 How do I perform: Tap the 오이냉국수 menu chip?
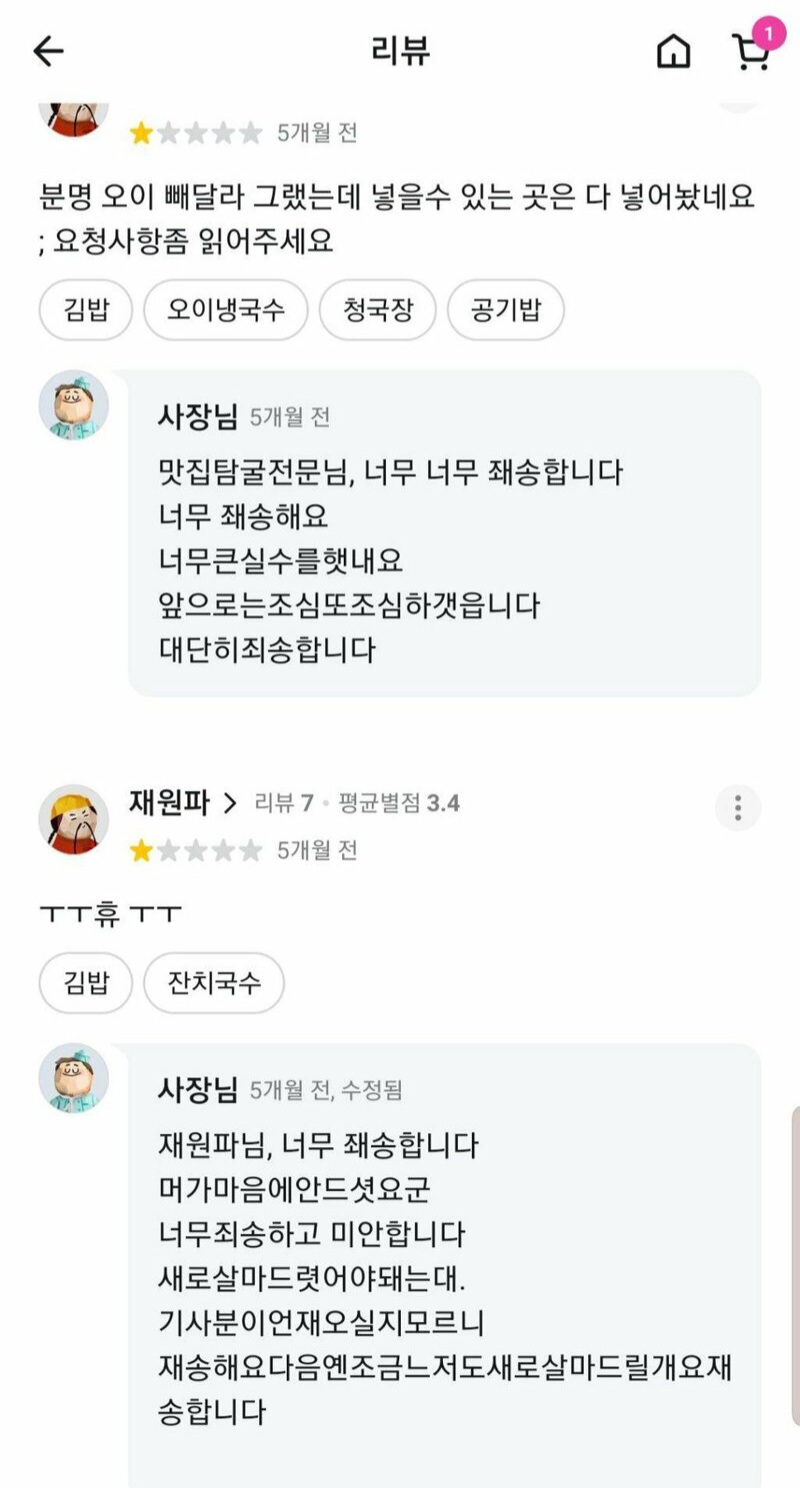pyautogui.click(x=225, y=309)
